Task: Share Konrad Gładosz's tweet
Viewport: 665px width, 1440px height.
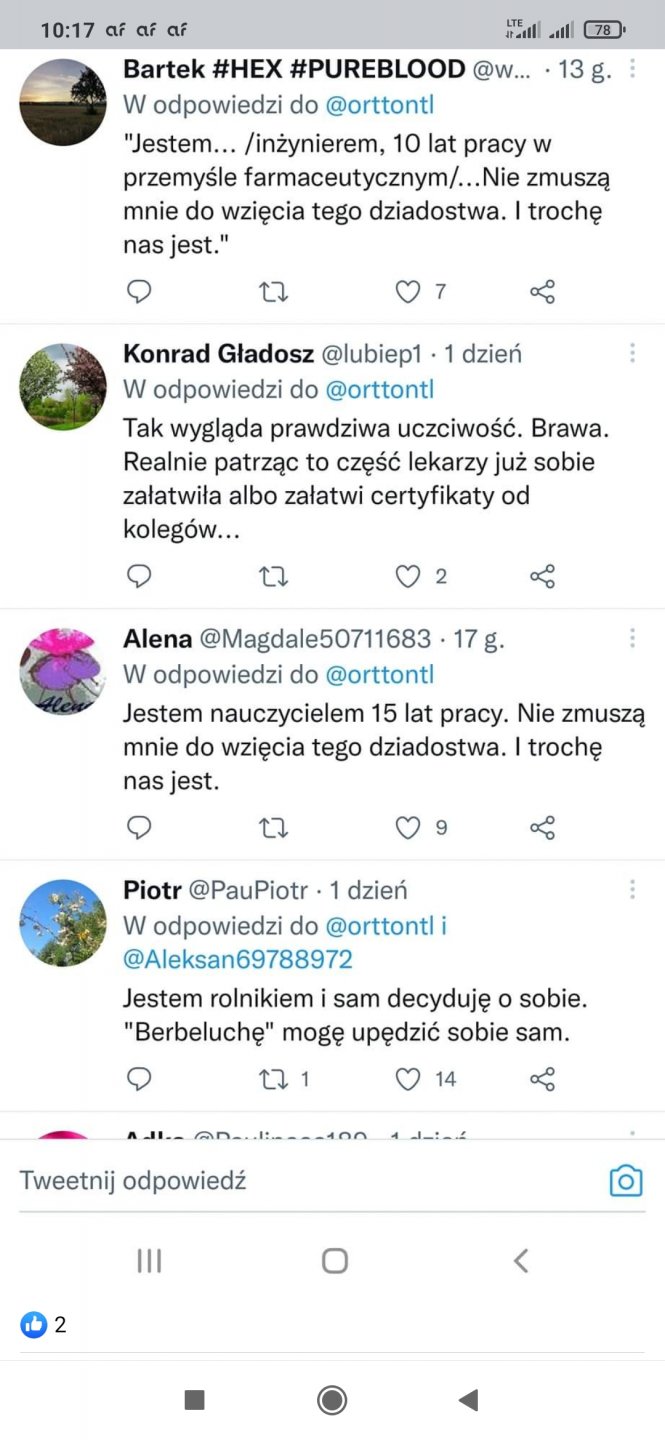Action: click(x=542, y=576)
